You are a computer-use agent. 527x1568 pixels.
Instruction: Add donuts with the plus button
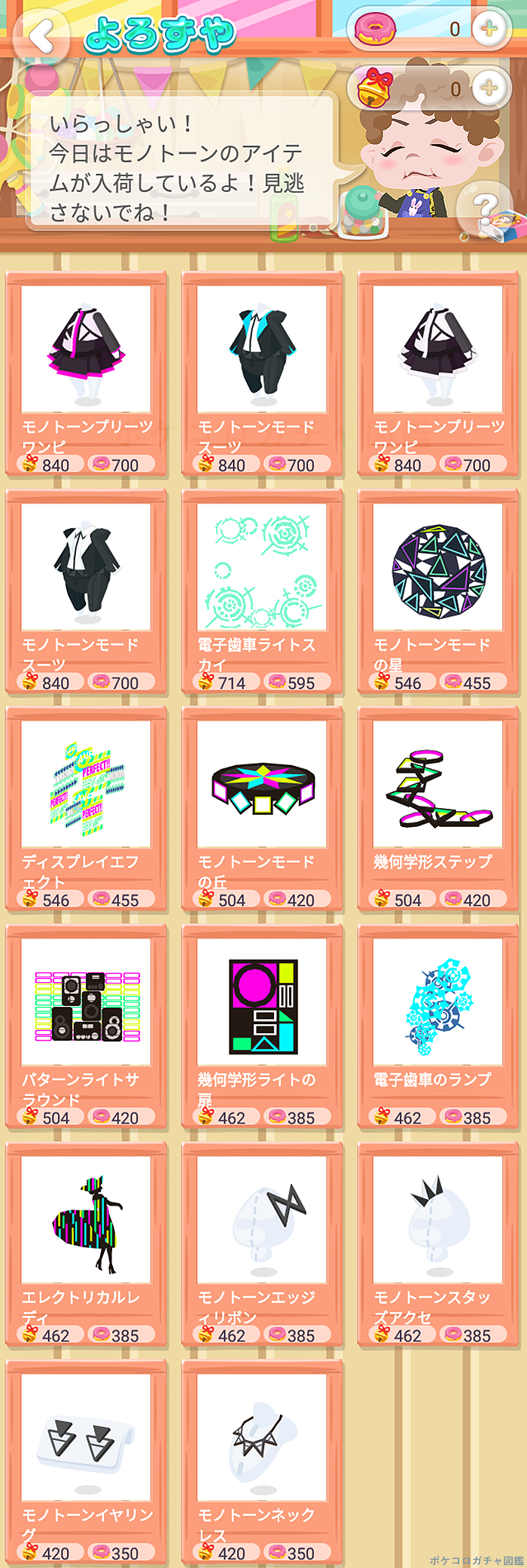pyautogui.click(x=489, y=29)
